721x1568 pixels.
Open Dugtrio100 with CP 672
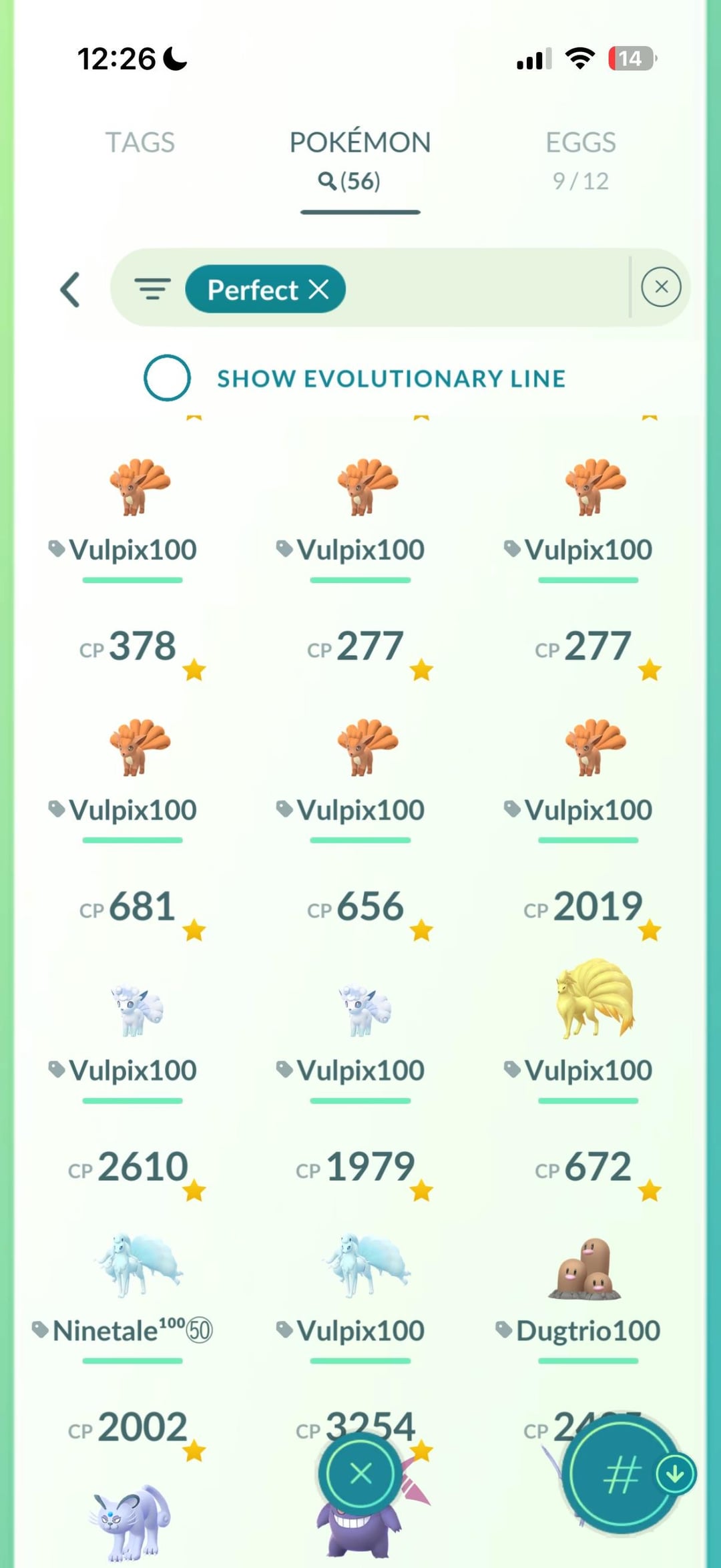pos(587,1269)
